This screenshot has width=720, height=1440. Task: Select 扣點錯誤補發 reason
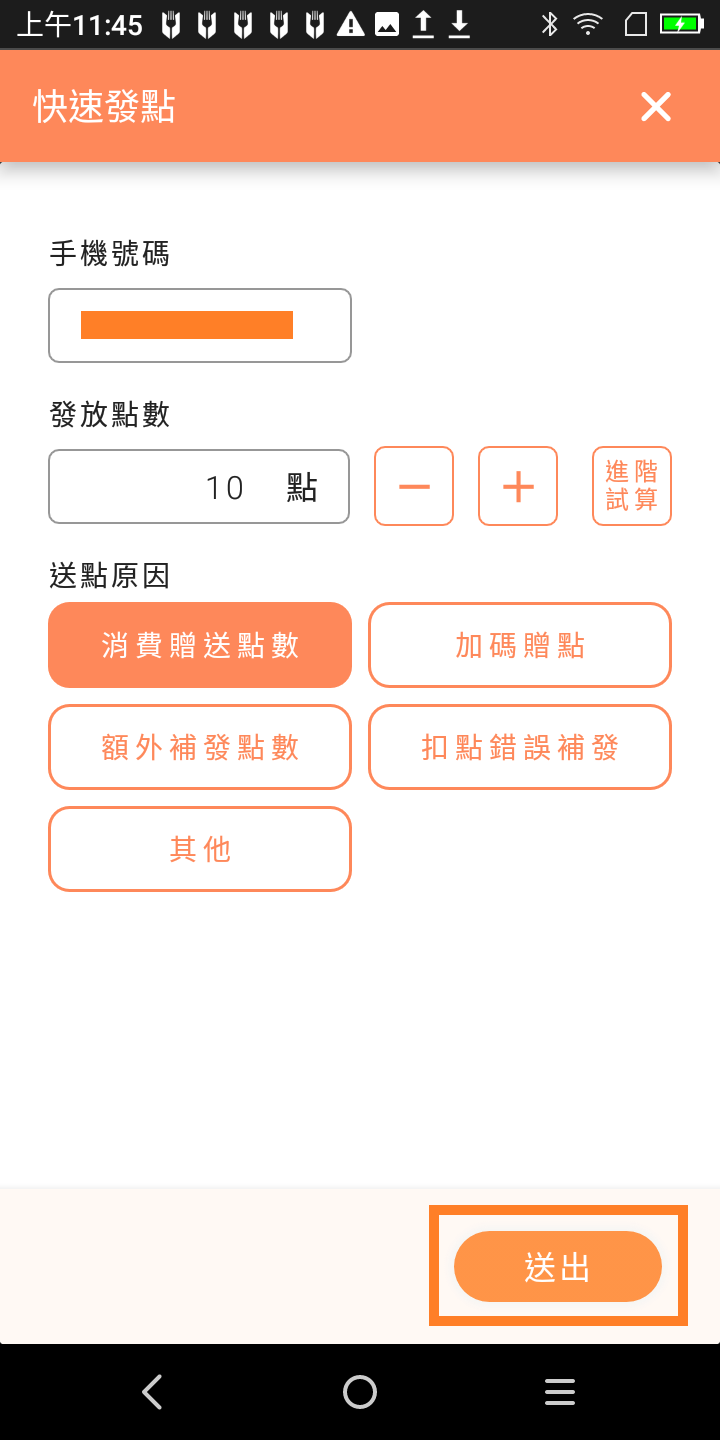[x=520, y=747]
